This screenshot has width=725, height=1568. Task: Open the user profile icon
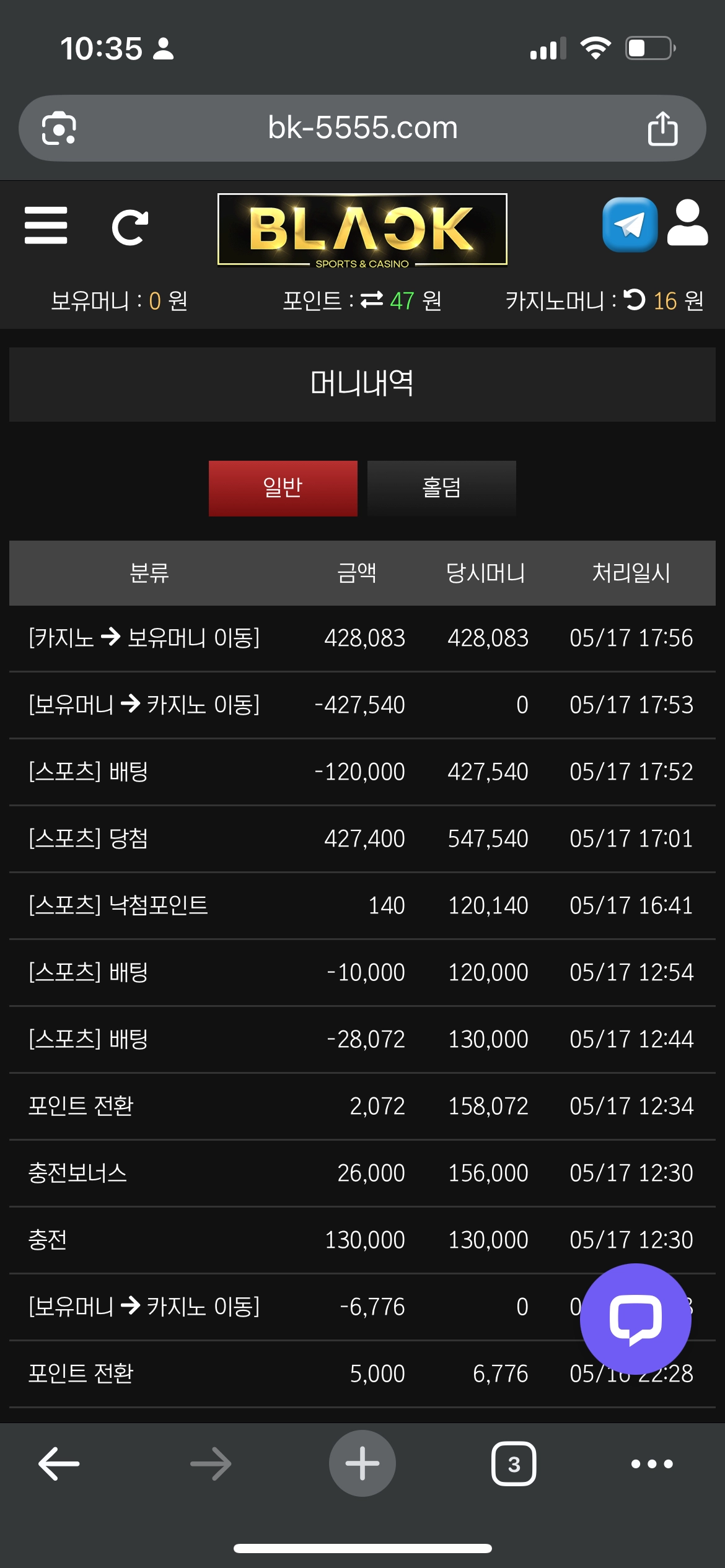point(687,224)
